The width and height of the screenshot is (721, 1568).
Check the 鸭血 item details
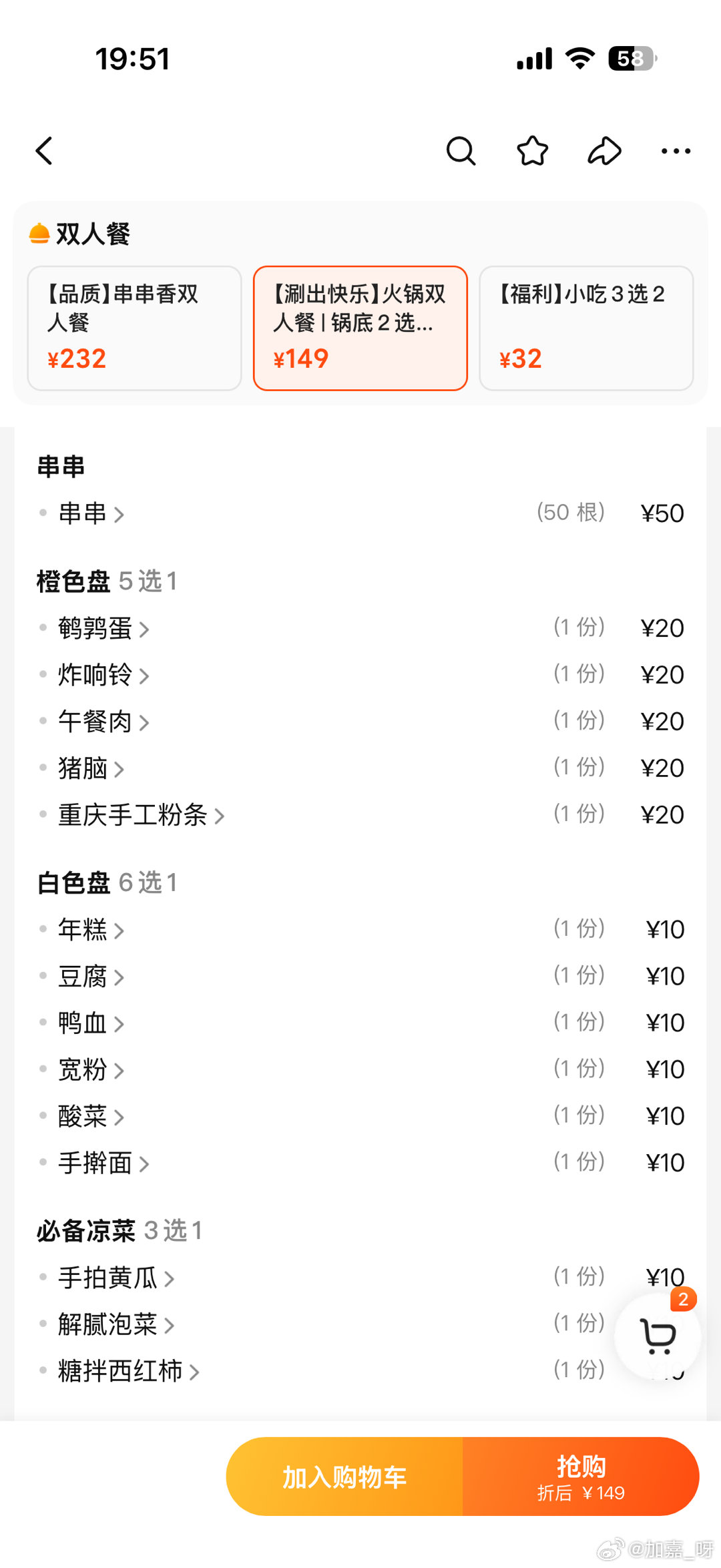(91, 1023)
